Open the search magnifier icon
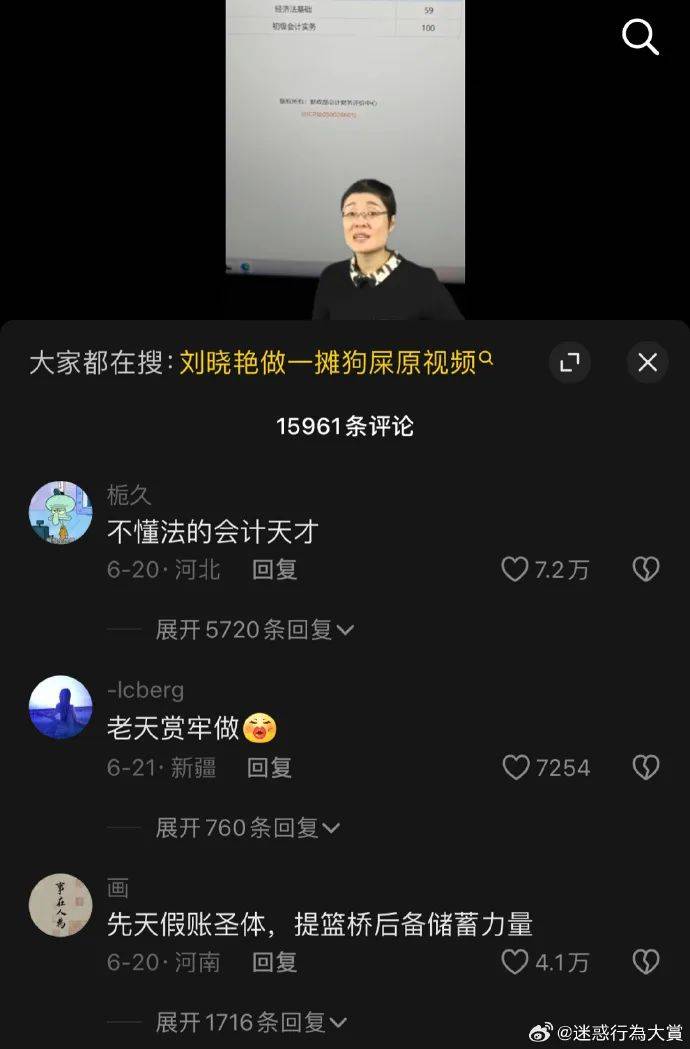The height and width of the screenshot is (1049, 690). pyautogui.click(x=640, y=37)
